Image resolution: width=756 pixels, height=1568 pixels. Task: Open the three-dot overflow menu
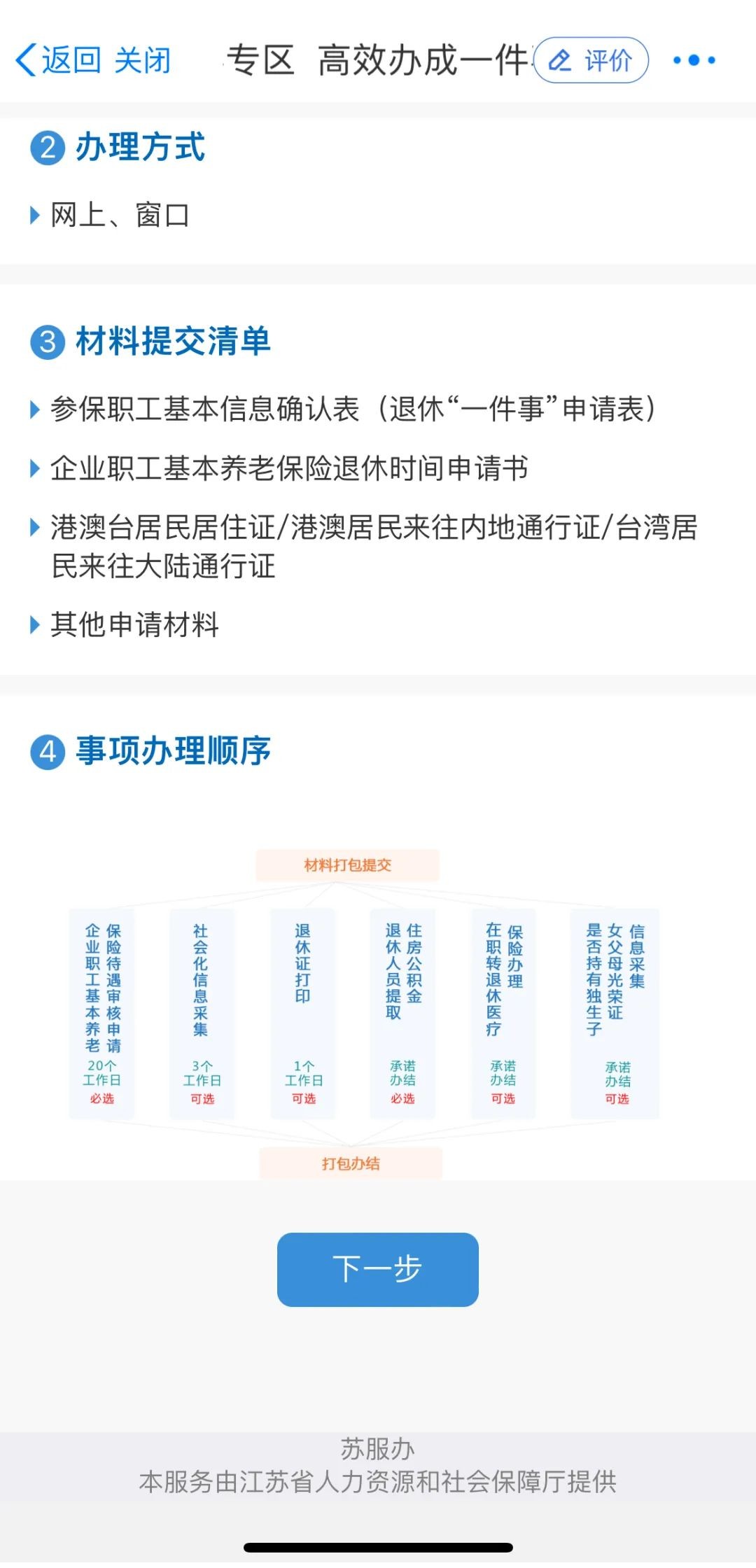[694, 60]
